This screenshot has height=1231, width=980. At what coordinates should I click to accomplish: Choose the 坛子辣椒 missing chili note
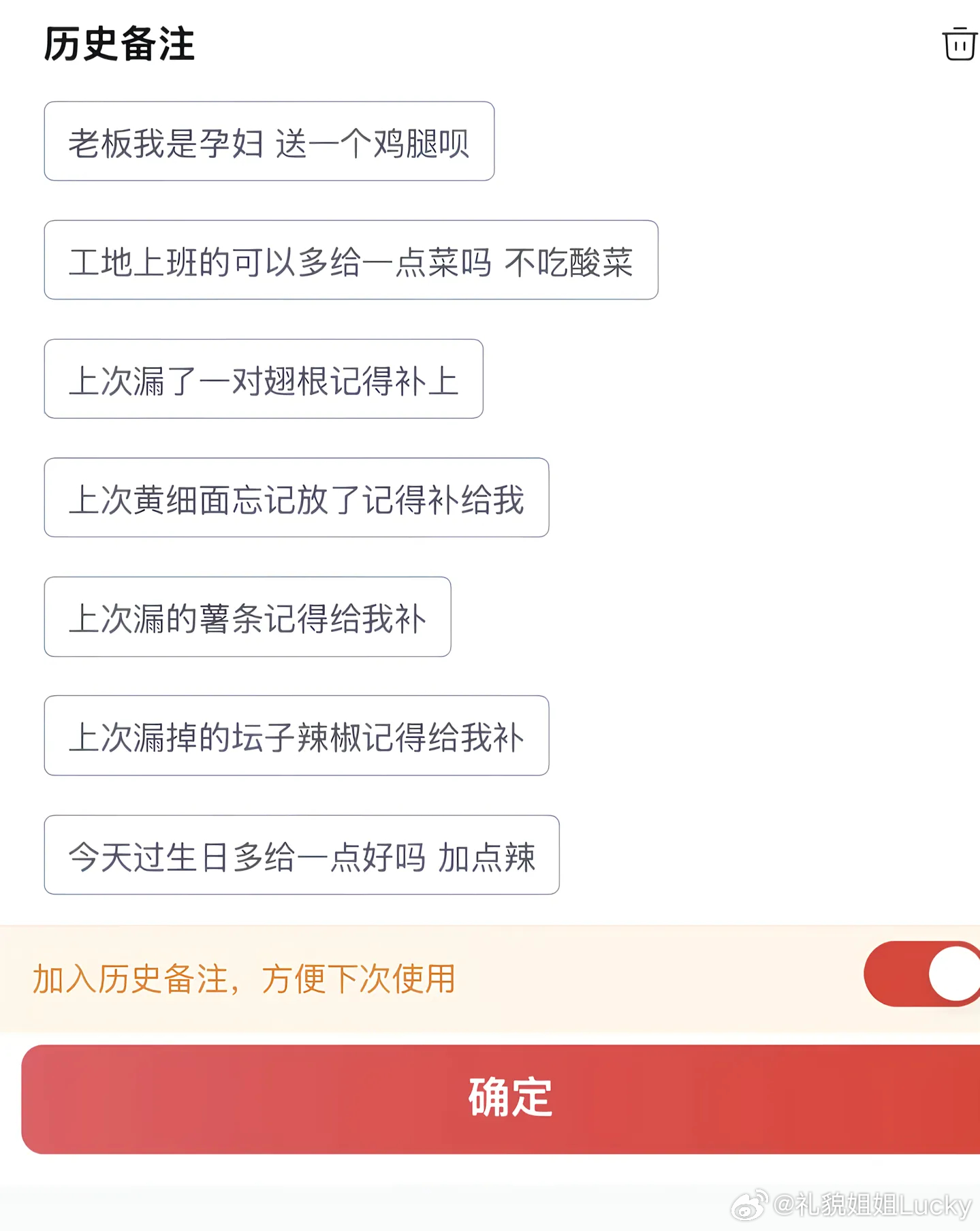click(x=296, y=737)
